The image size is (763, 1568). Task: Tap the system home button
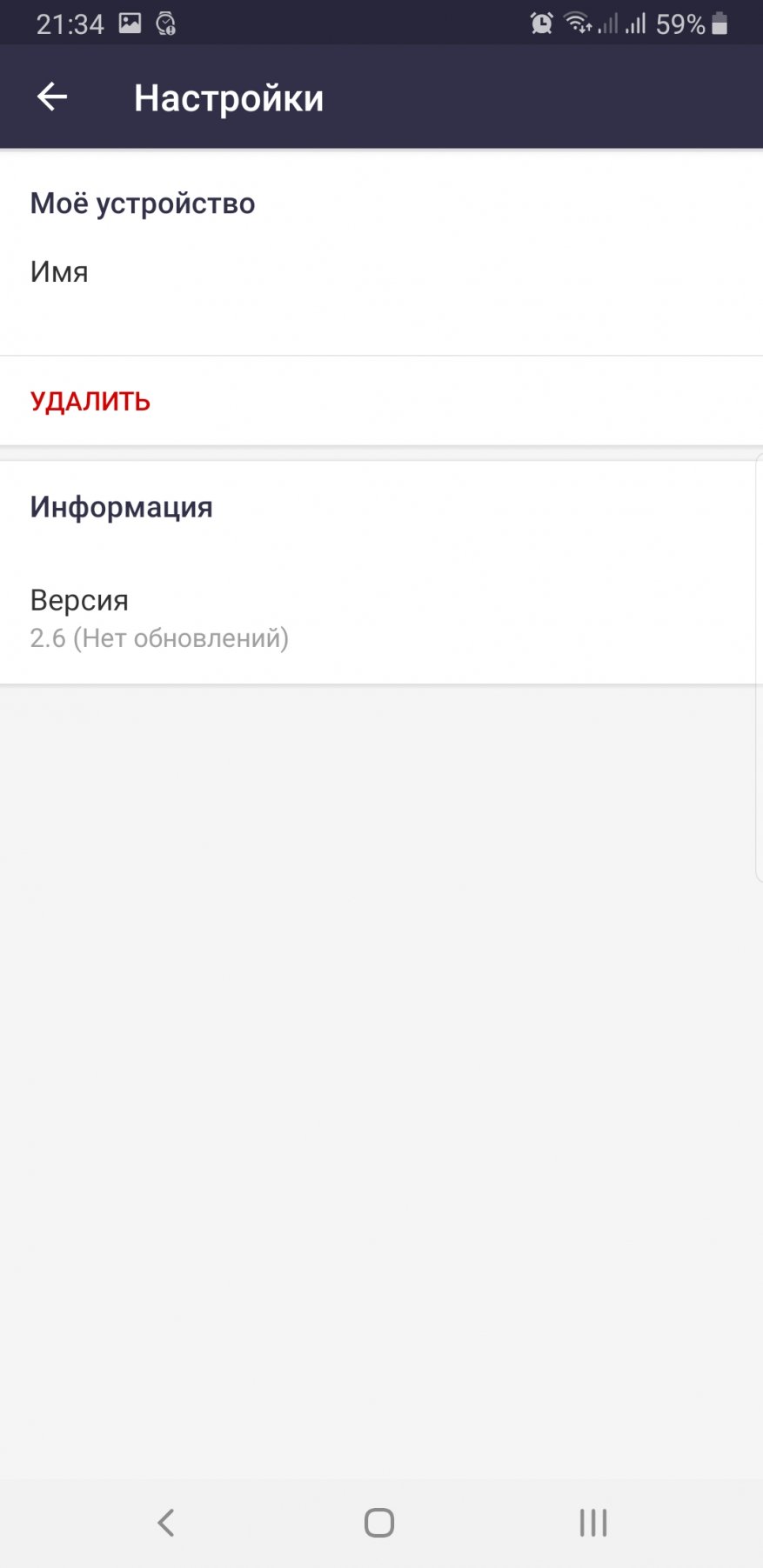coord(379,1522)
